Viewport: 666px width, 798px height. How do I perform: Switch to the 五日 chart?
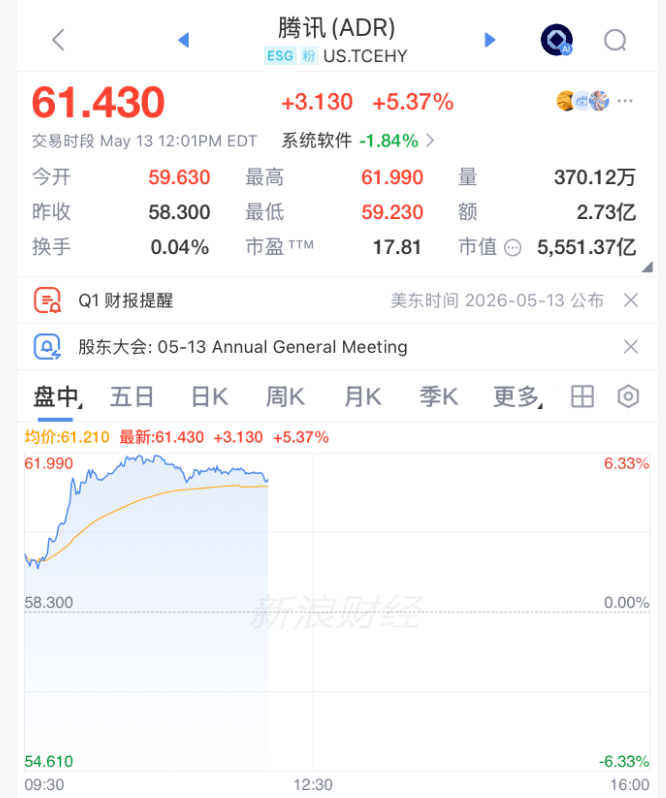tap(132, 397)
